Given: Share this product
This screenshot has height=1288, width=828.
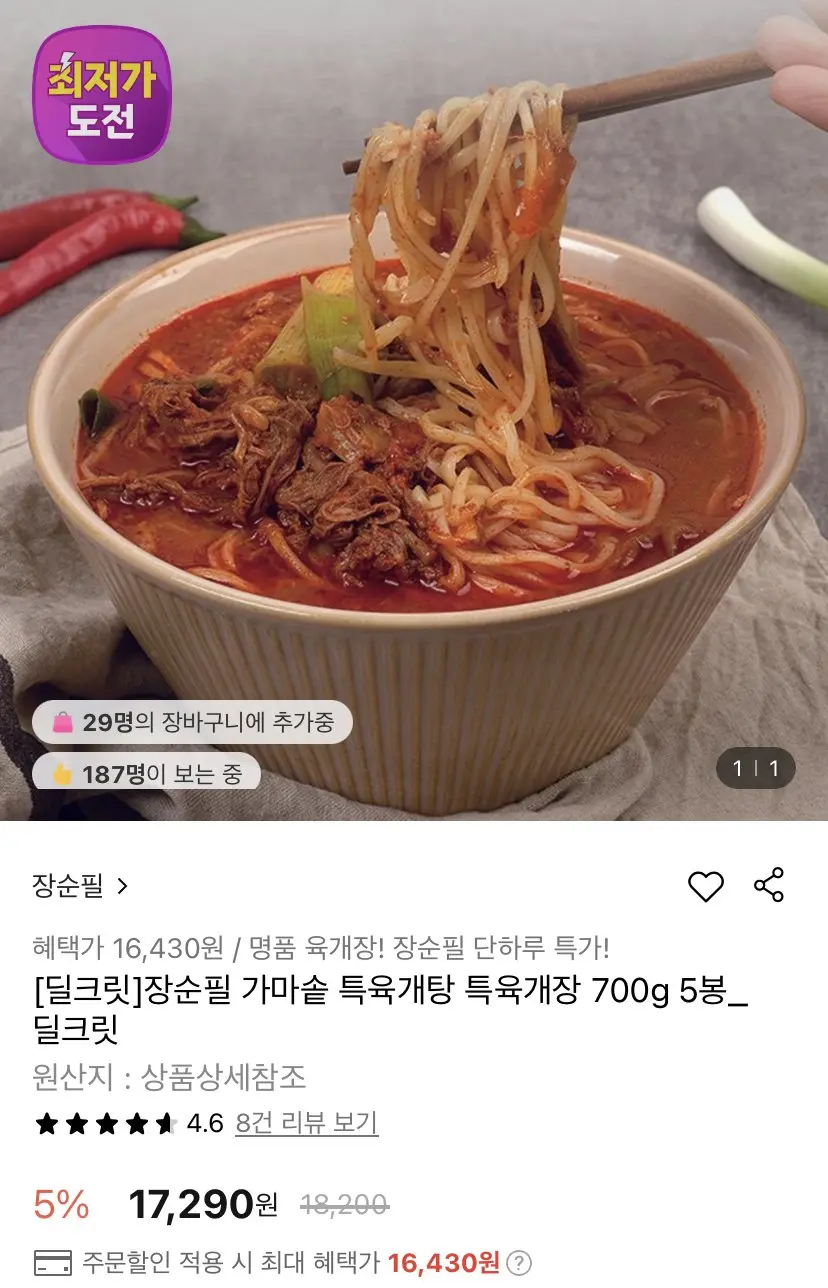Looking at the screenshot, I should coord(769,886).
